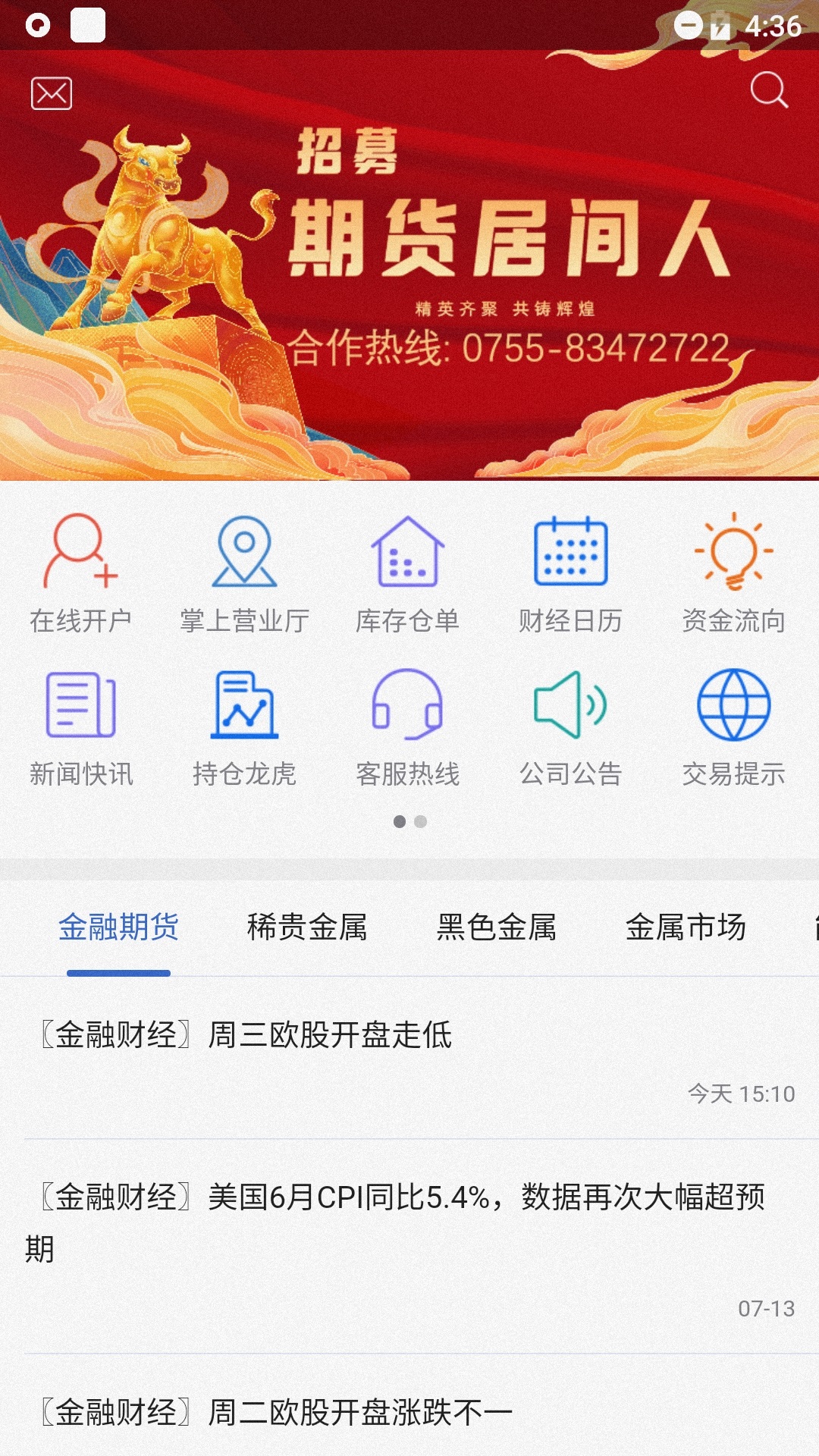Switch to the 稀贵金属 tab
819x1456 pixels.
307,927
